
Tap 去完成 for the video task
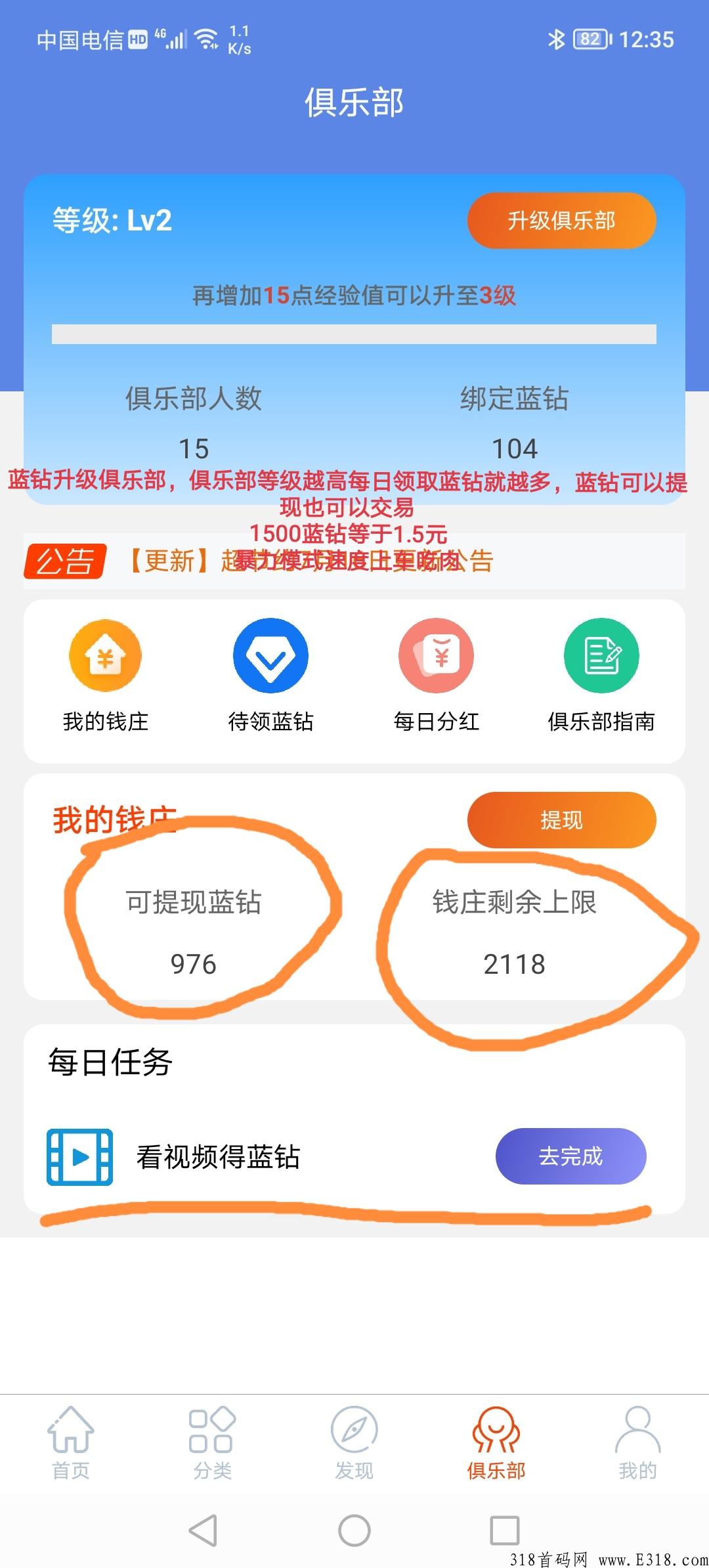[x=570, y=1156]
